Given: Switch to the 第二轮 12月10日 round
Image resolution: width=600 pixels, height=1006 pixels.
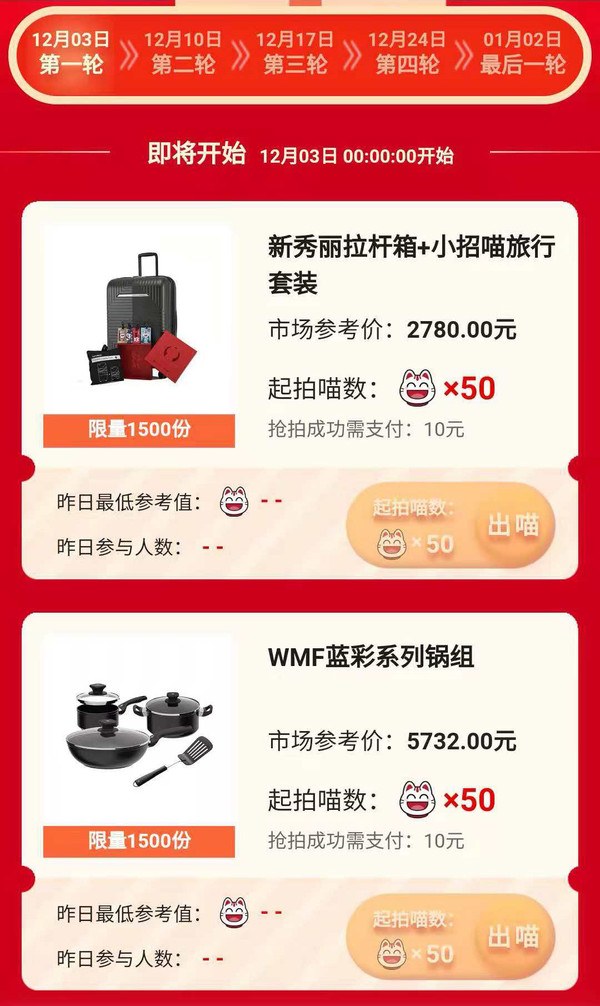Looking at the screenshot, I should coord(183,53).
